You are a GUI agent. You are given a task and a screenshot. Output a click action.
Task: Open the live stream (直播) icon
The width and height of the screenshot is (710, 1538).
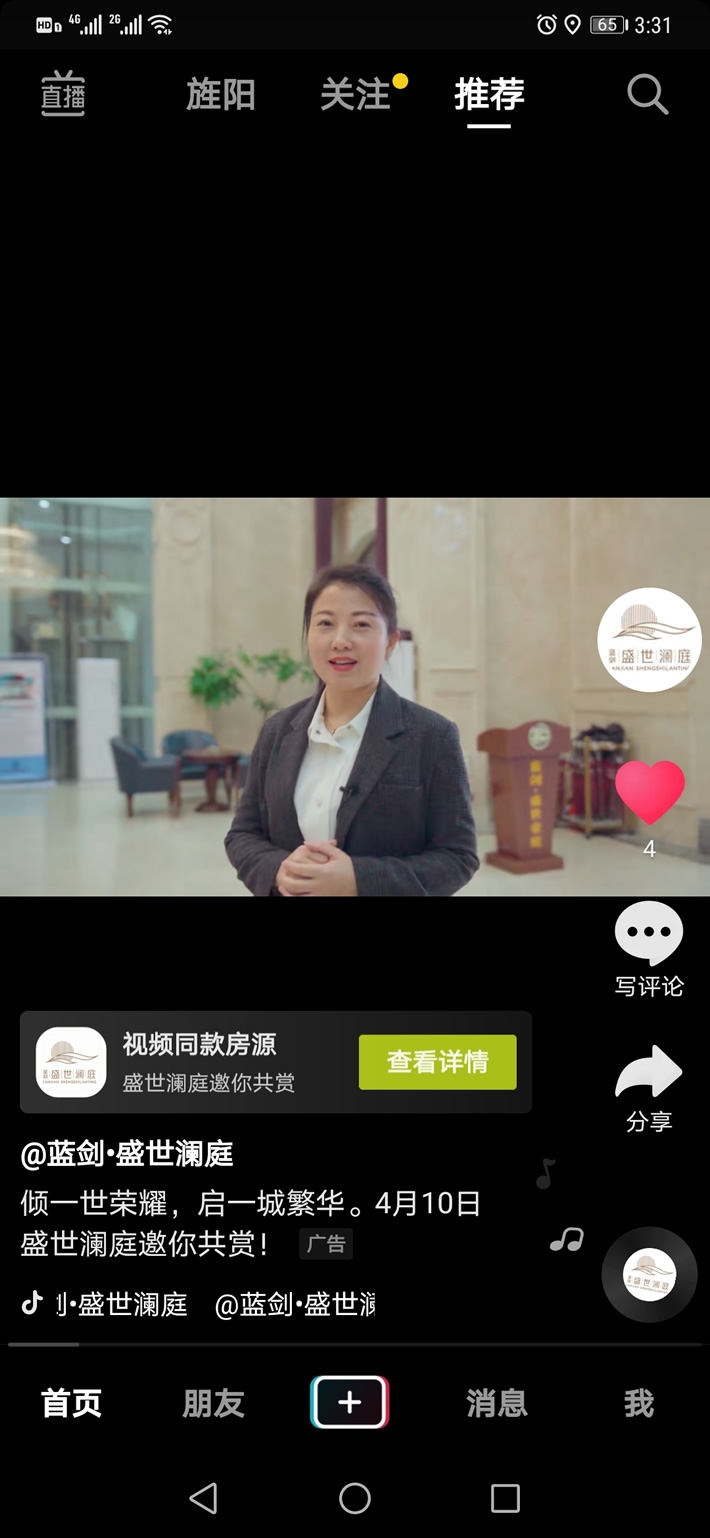(63, 94)
